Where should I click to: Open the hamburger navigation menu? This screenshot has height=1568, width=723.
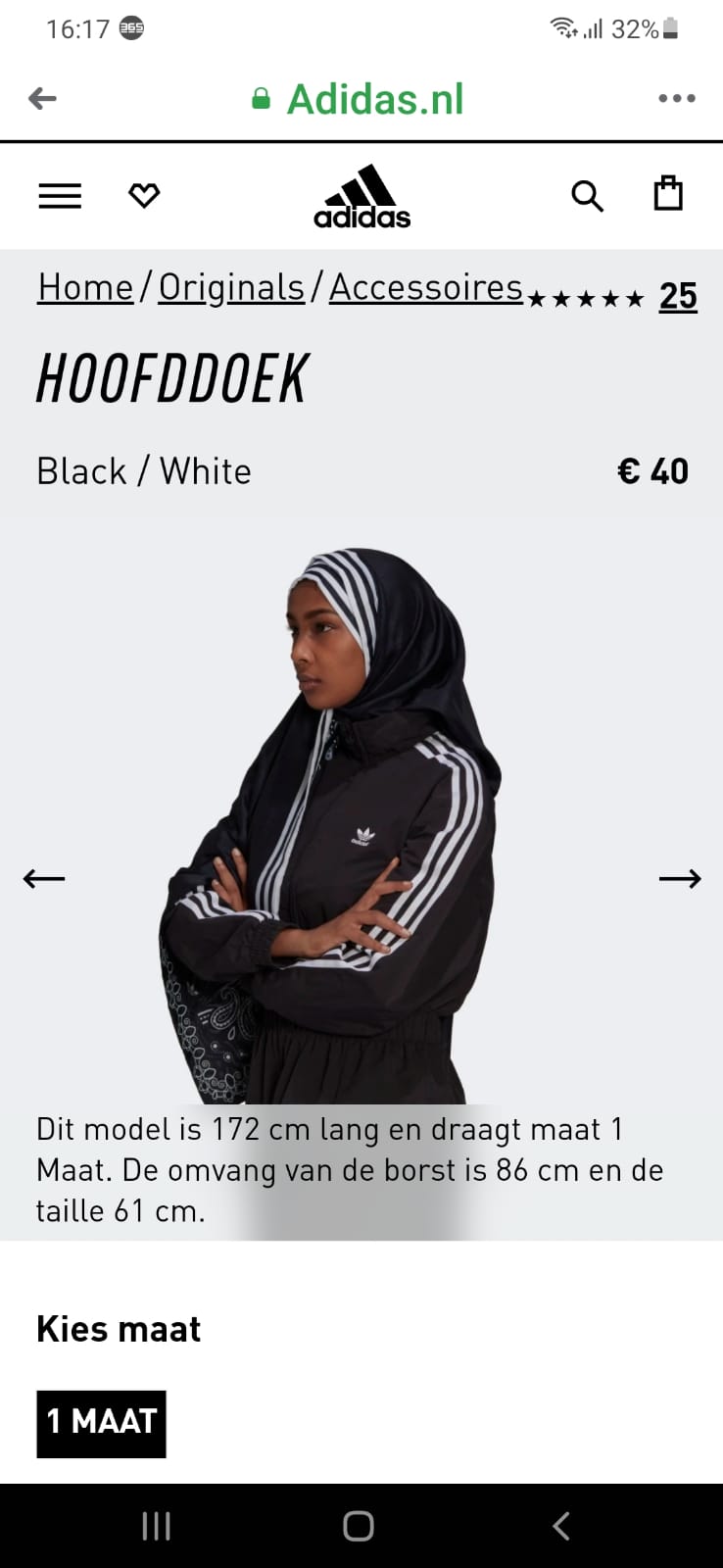point(60,196)
